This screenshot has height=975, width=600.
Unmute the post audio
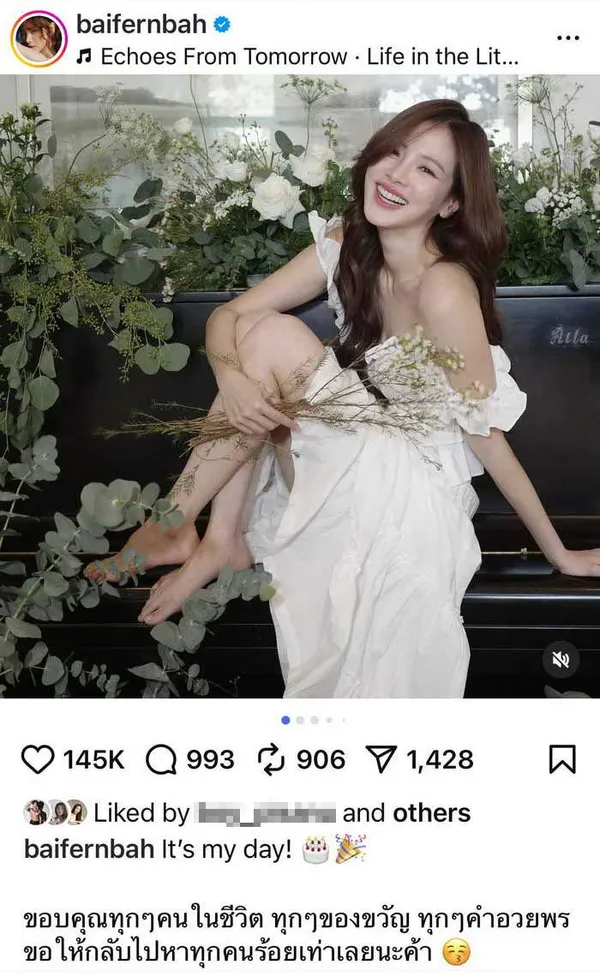pyautogui.click(x=562, y=659)
